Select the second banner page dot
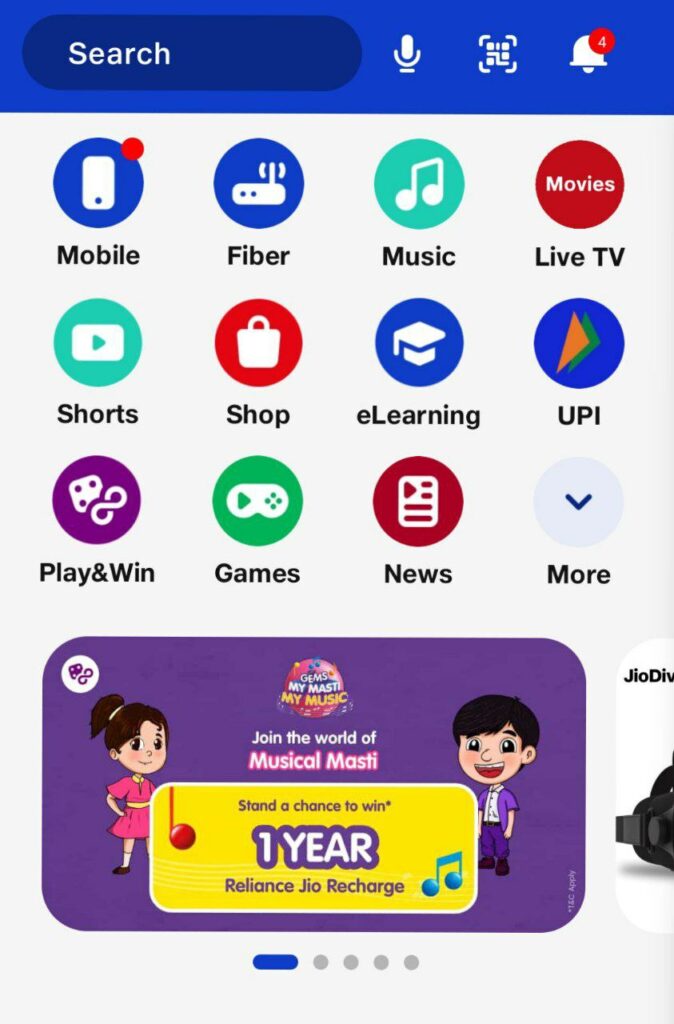This screenshot has height=1024, width=674. (320, 962)
